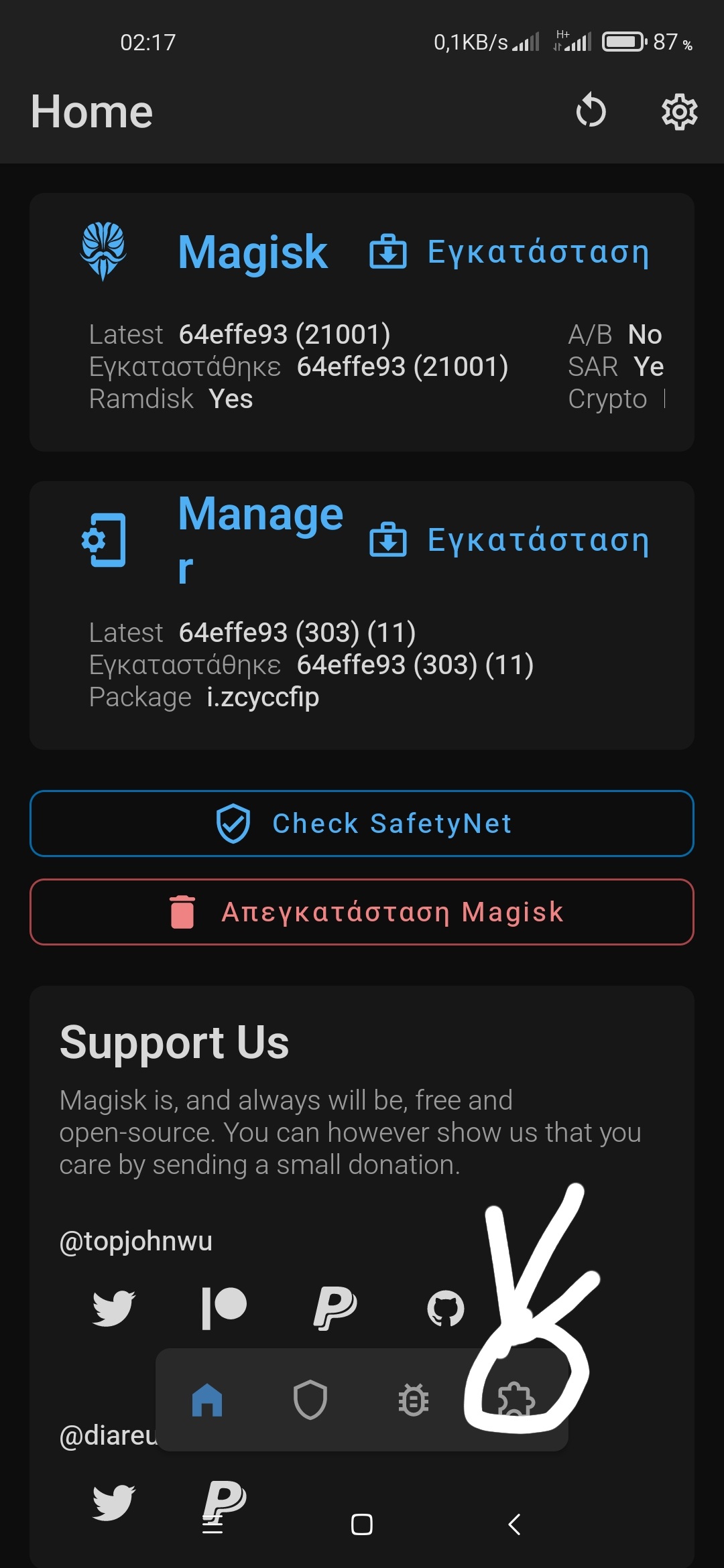The height and width of the screenshot is (1568, 724).
Task: Run Check SafetyNet
Action: pyautogui.click(x=362, y=824)
